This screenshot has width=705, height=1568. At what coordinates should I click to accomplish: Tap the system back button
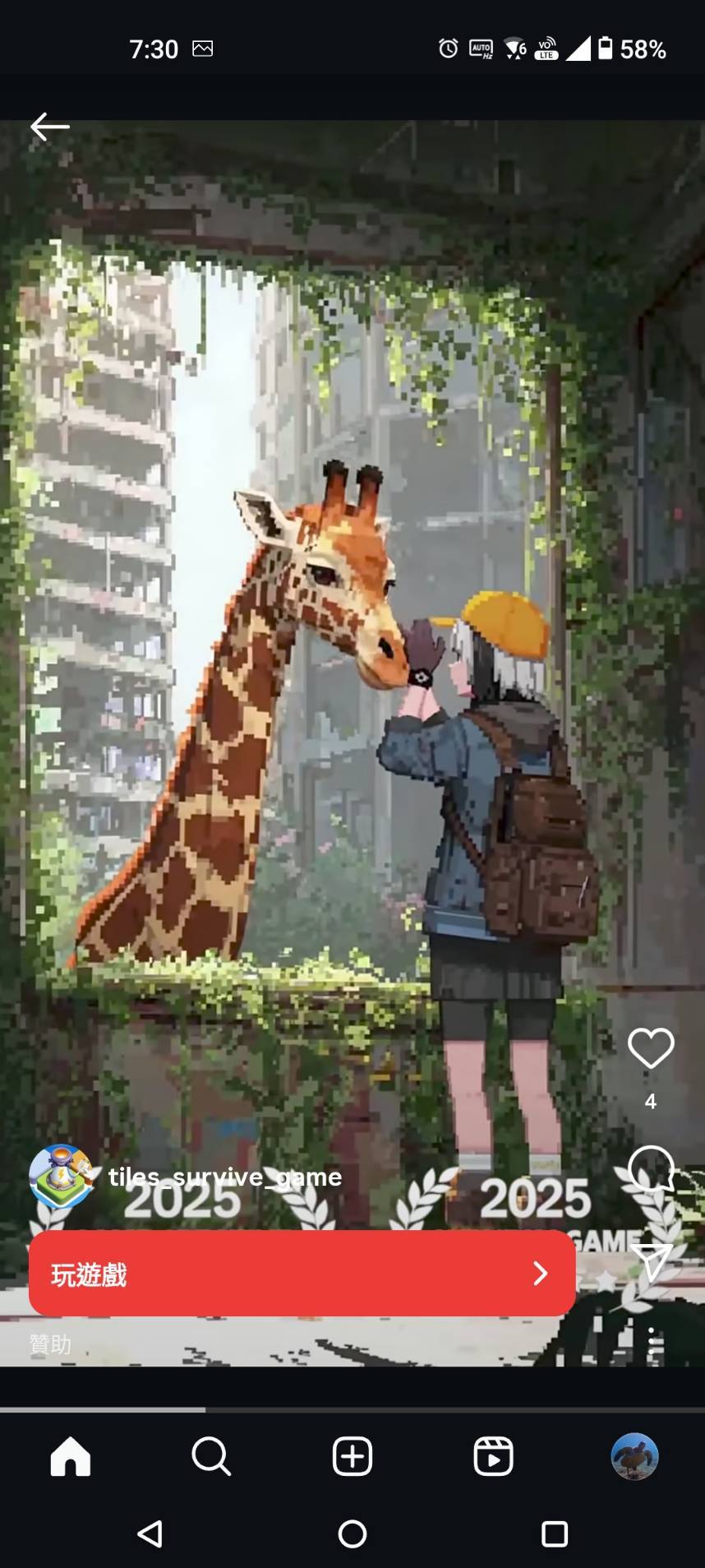(150, 1533)
